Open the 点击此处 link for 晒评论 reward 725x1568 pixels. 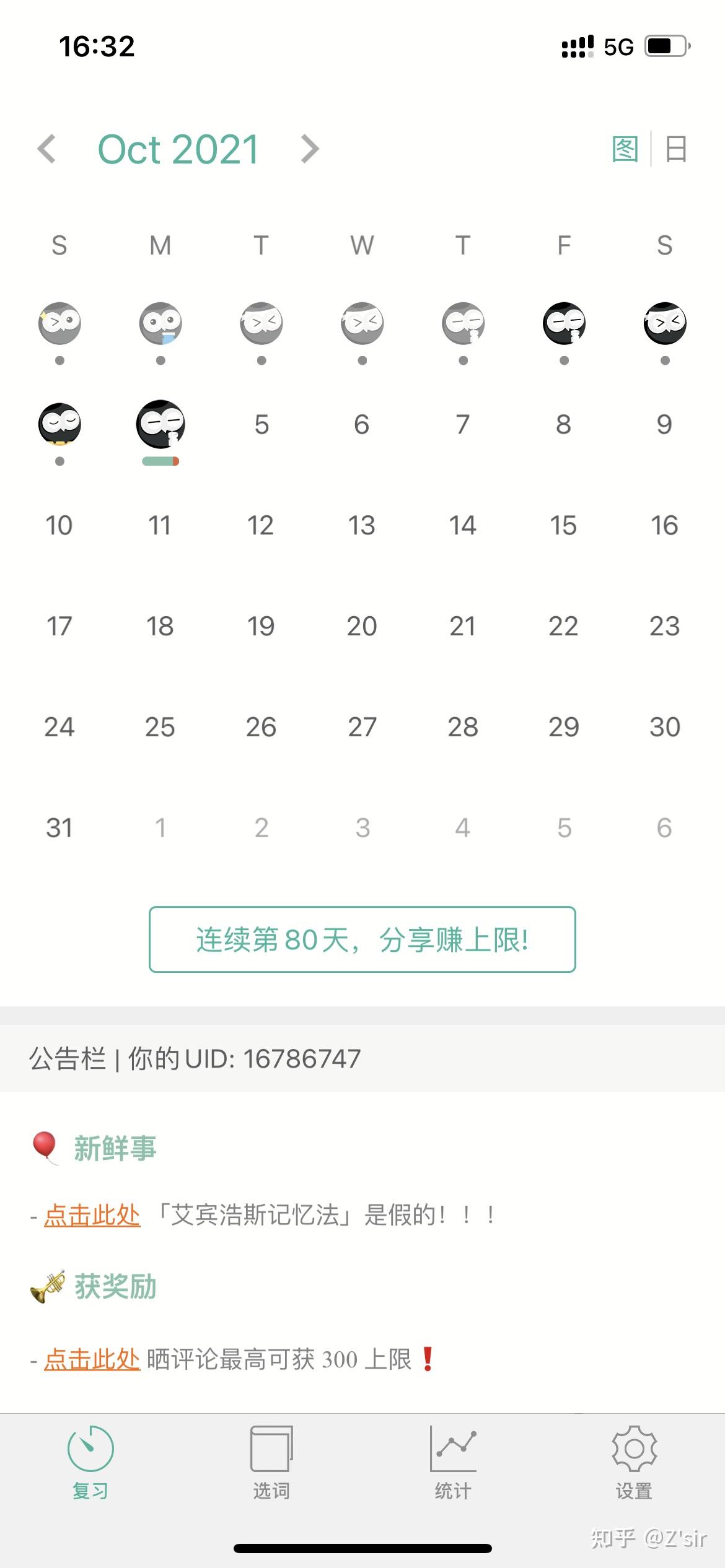click(x=92, y=1359)
